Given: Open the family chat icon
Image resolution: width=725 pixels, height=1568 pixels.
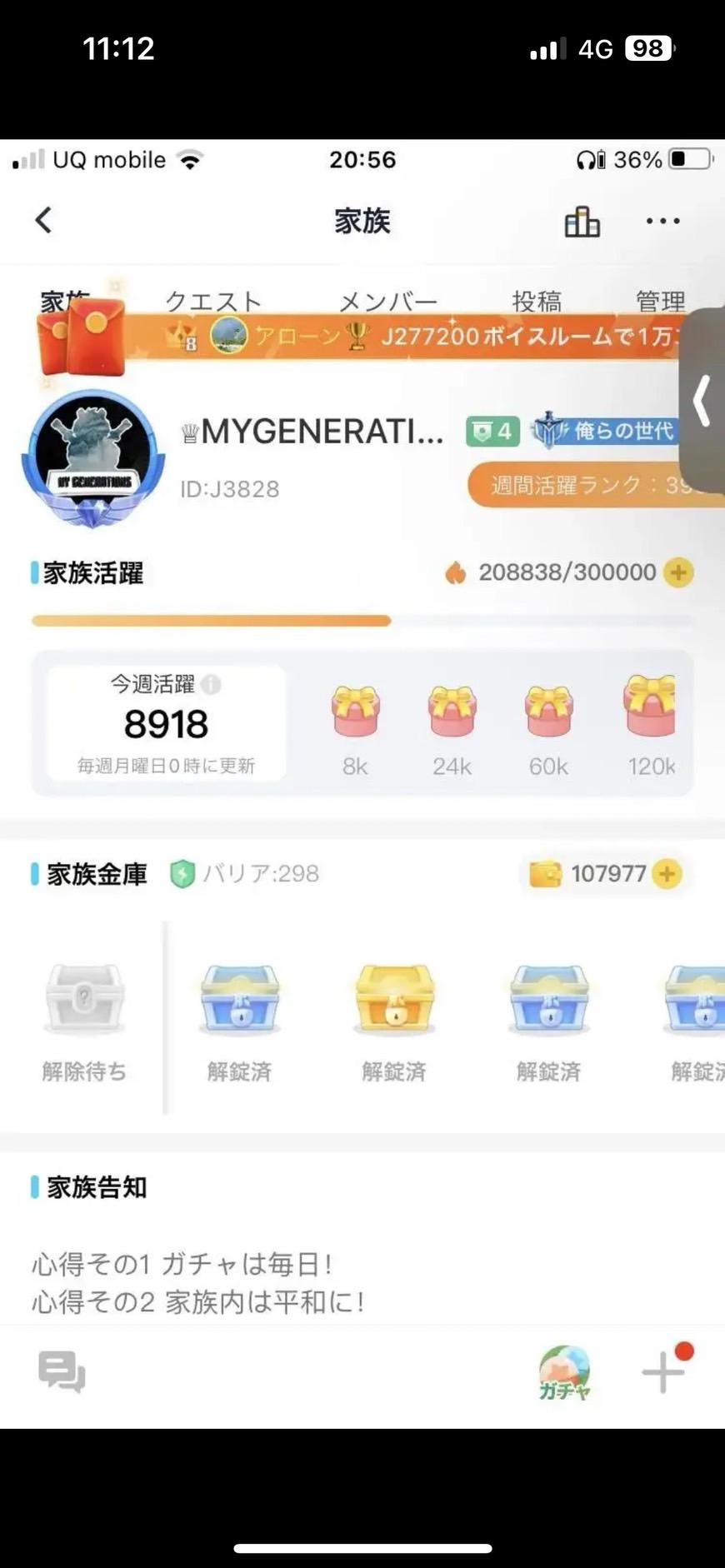Looking at the screenshot, I should 62,1371.
